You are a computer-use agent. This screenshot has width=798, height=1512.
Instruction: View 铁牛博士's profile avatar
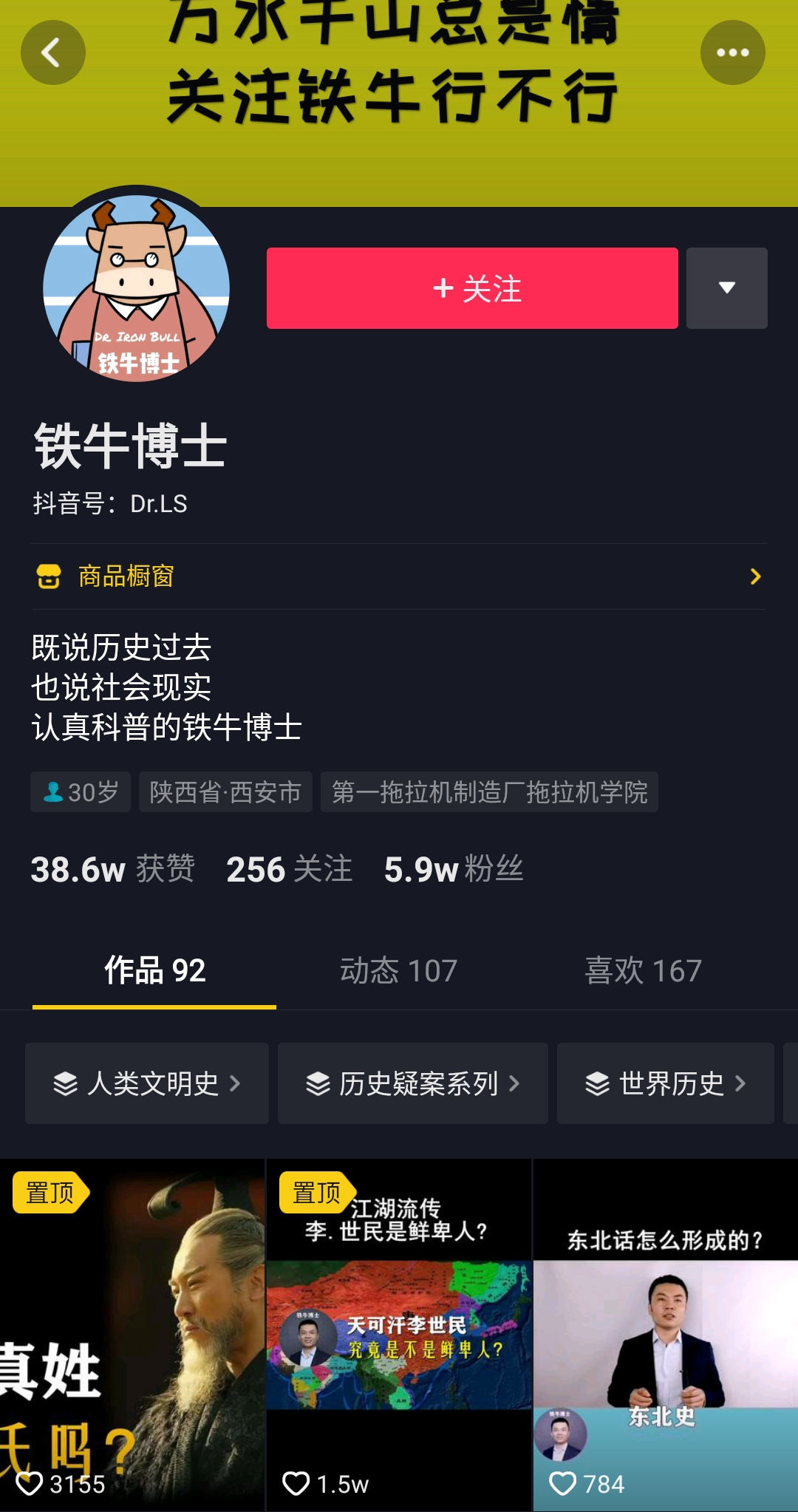pyautogui.click(x=136, y=288)
